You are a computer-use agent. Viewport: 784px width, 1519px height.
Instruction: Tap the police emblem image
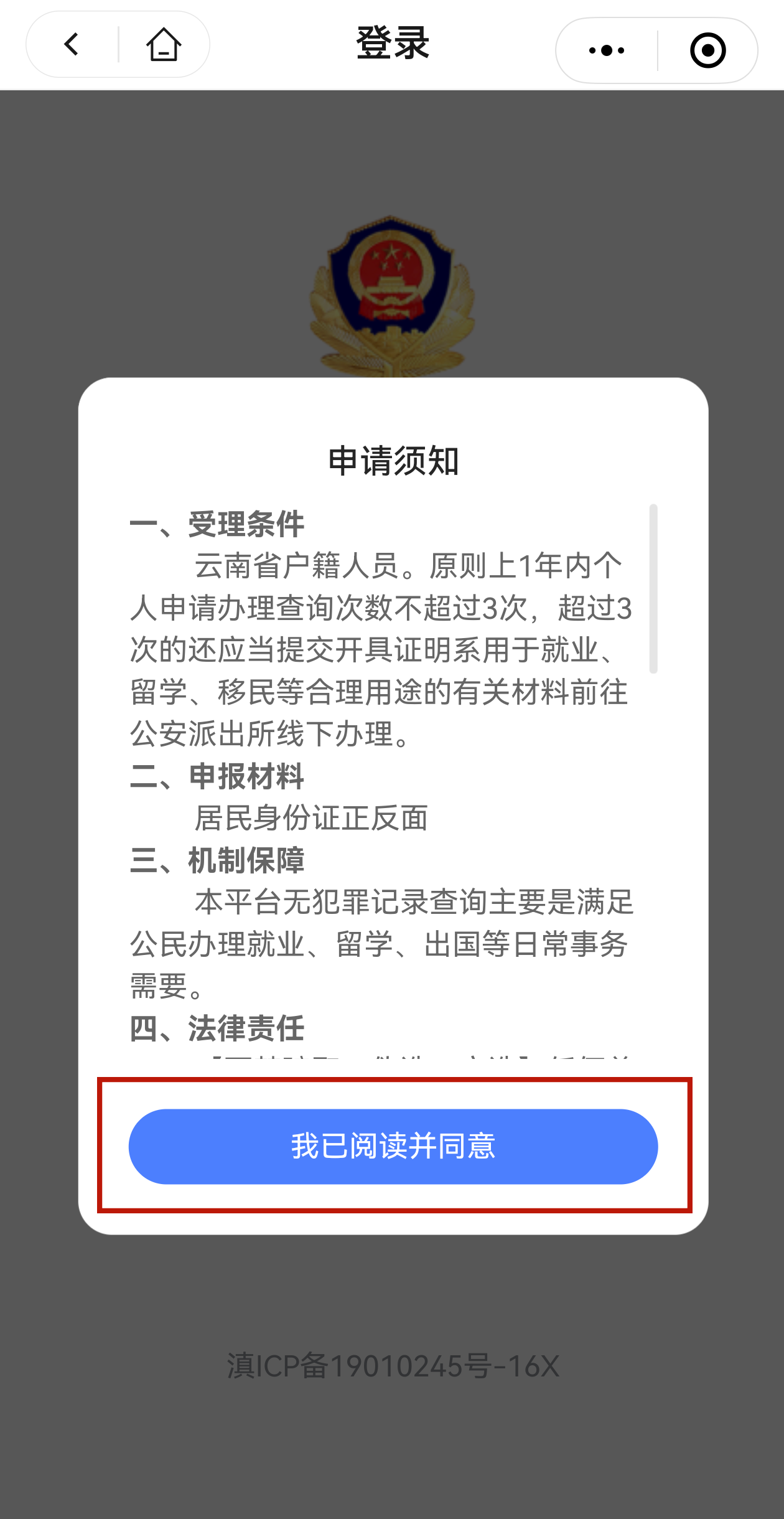pyautogui.click(x=392, y=293)
